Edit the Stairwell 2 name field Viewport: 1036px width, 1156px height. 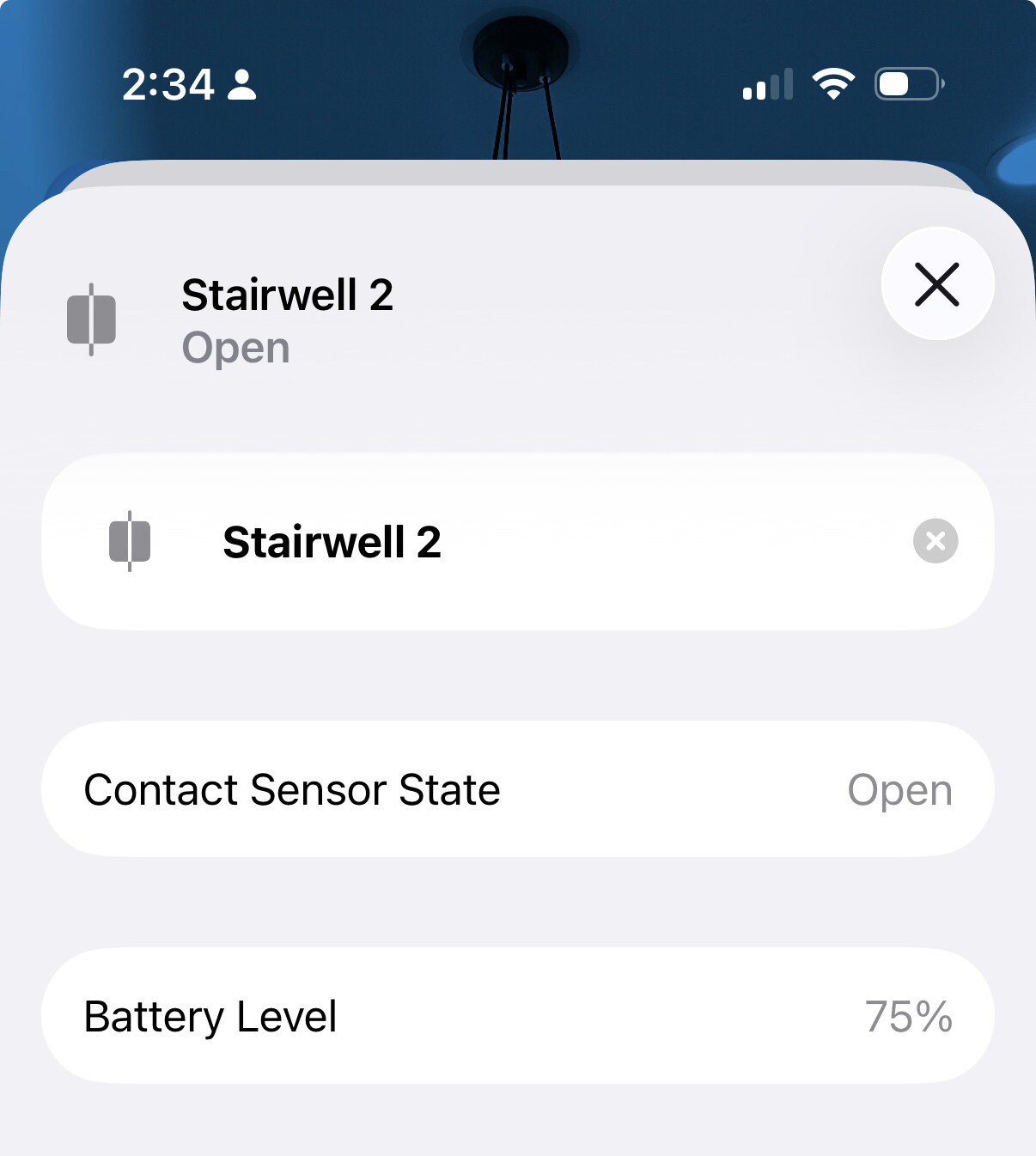515,542
